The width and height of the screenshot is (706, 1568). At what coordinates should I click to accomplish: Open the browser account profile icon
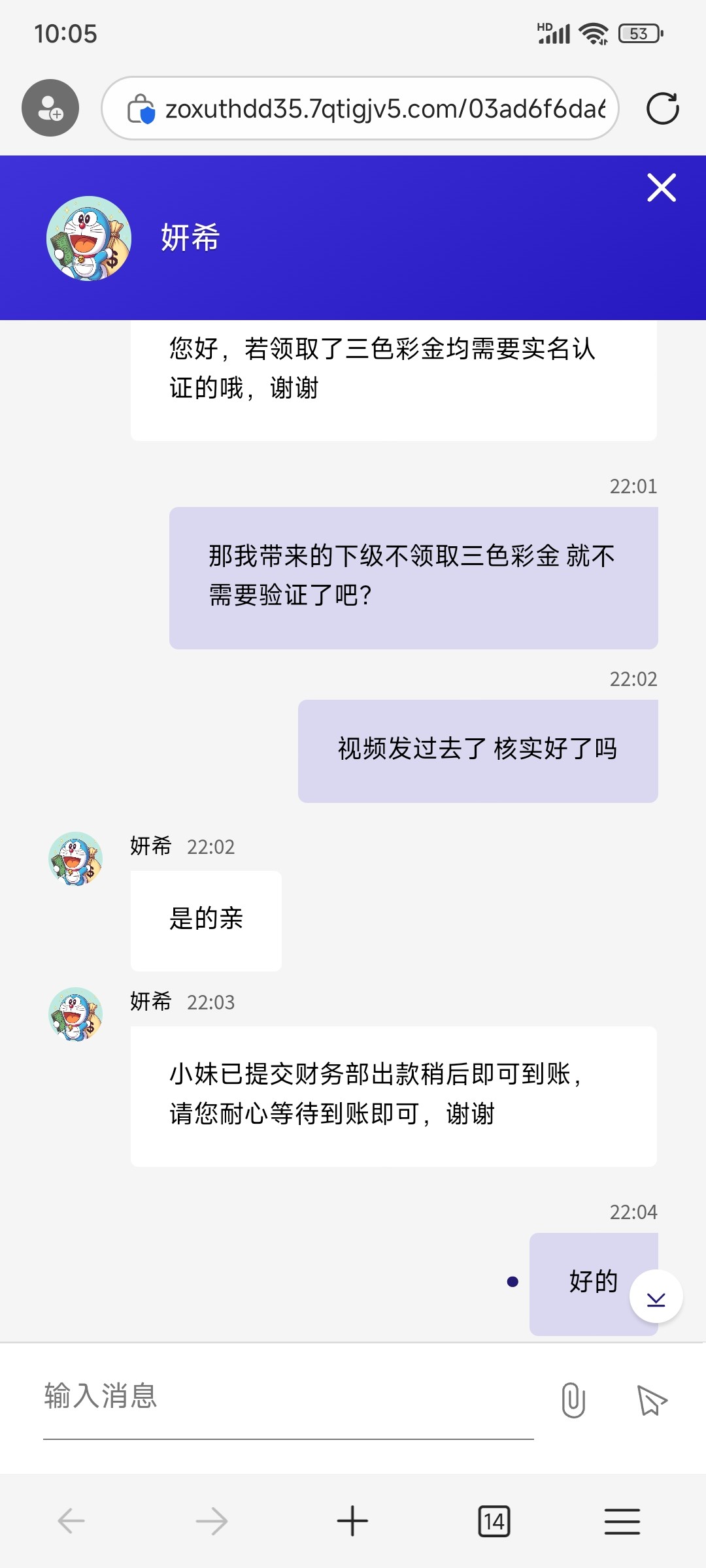50,108
